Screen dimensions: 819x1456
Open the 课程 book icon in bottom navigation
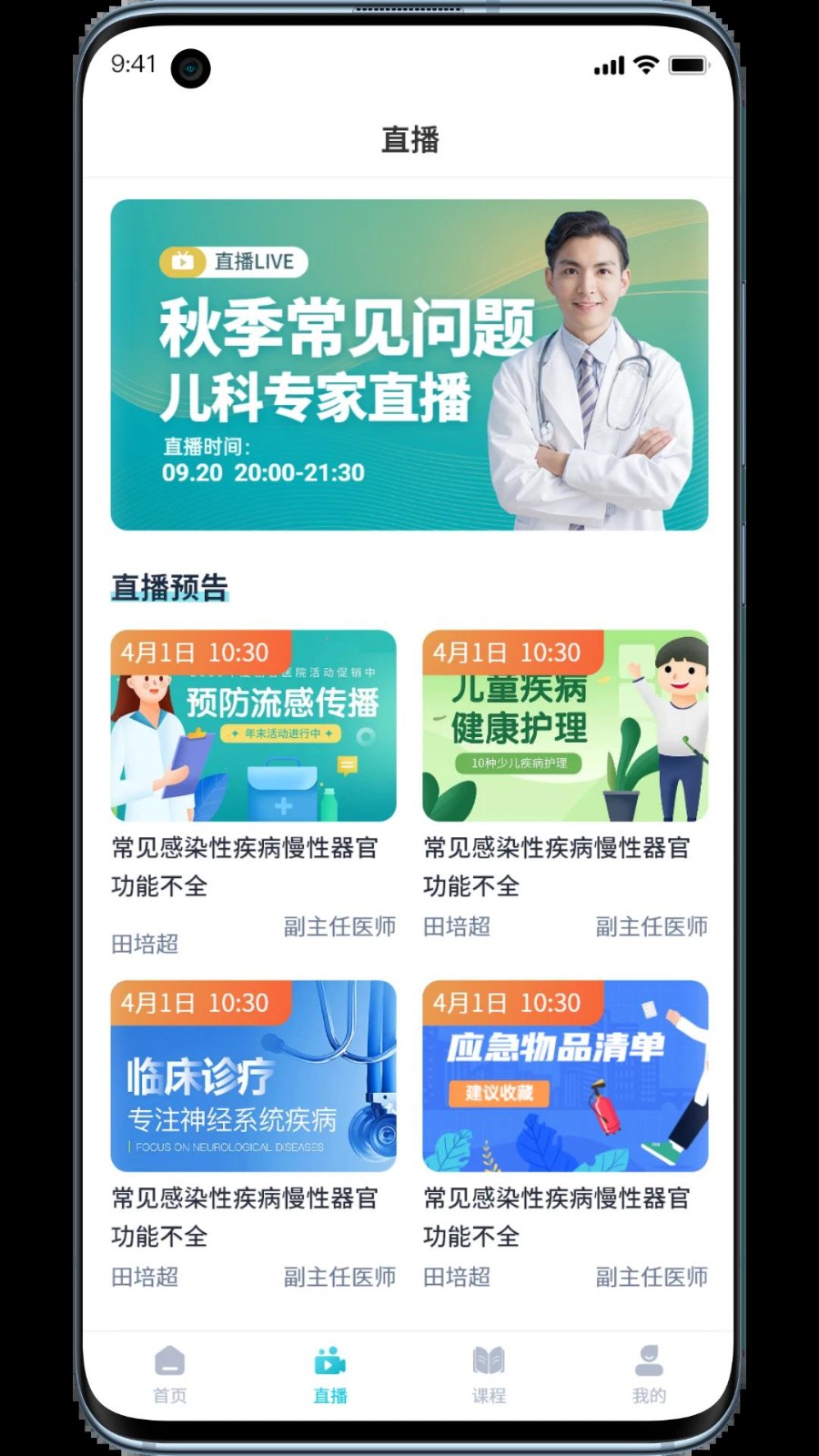(x=489, y=1358)
